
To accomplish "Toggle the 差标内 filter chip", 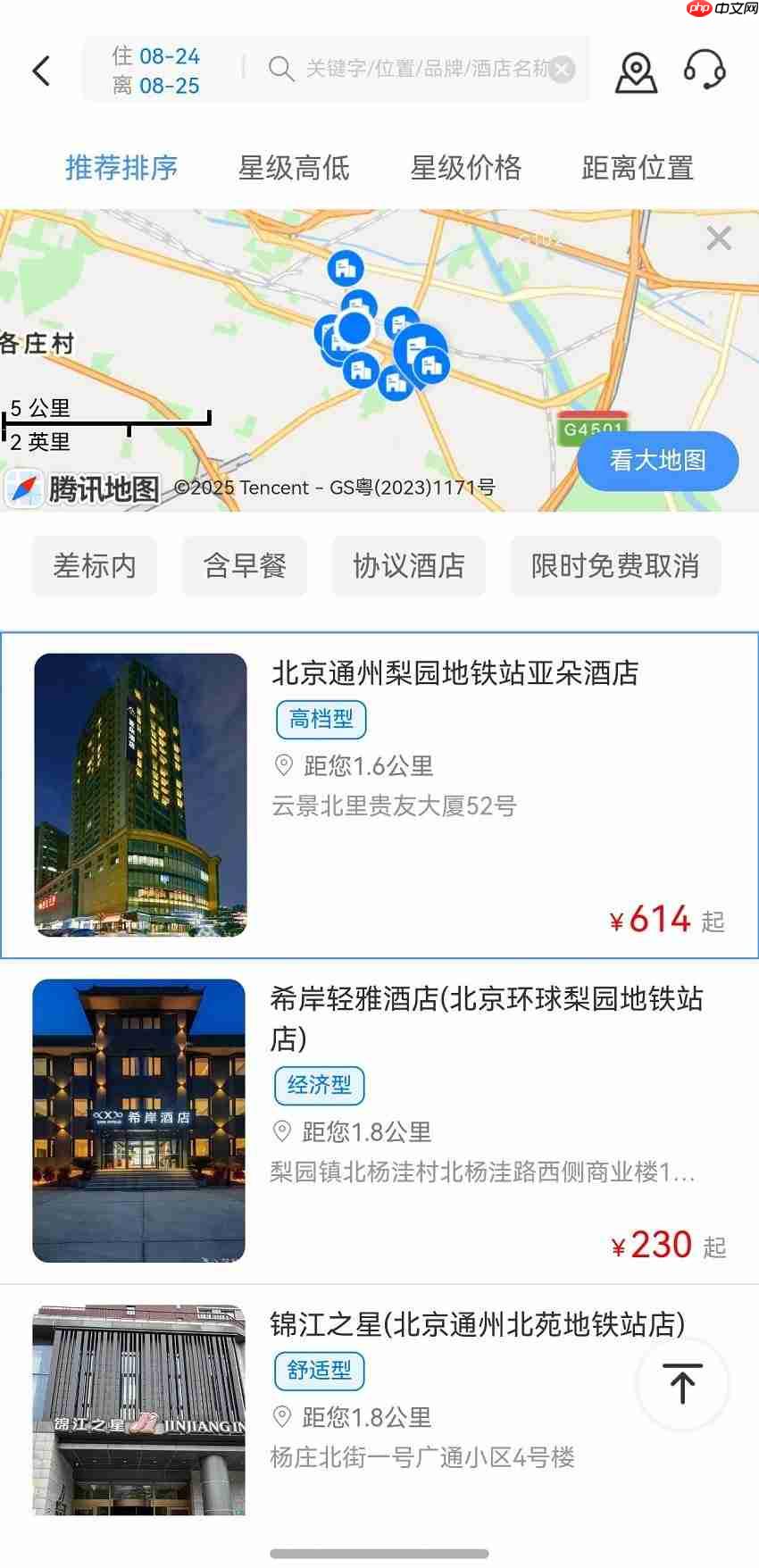I will 94,566.
